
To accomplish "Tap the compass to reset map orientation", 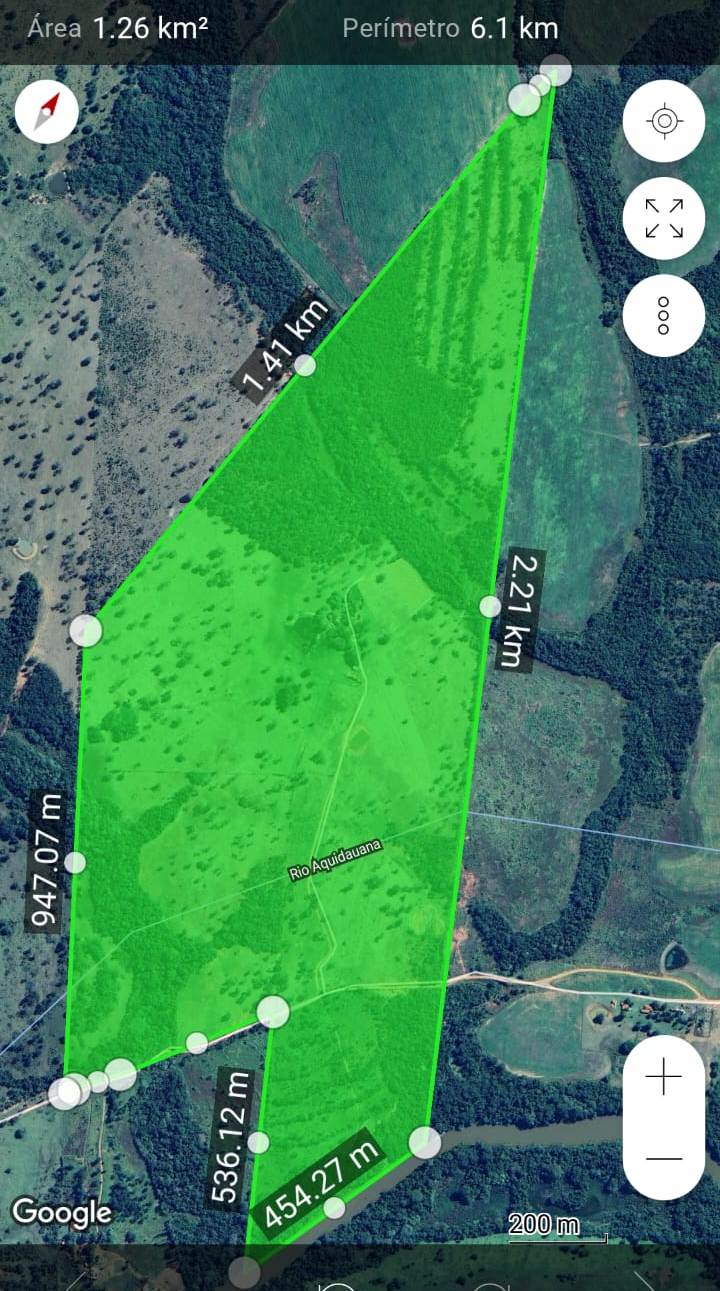I will coord(47,112).
